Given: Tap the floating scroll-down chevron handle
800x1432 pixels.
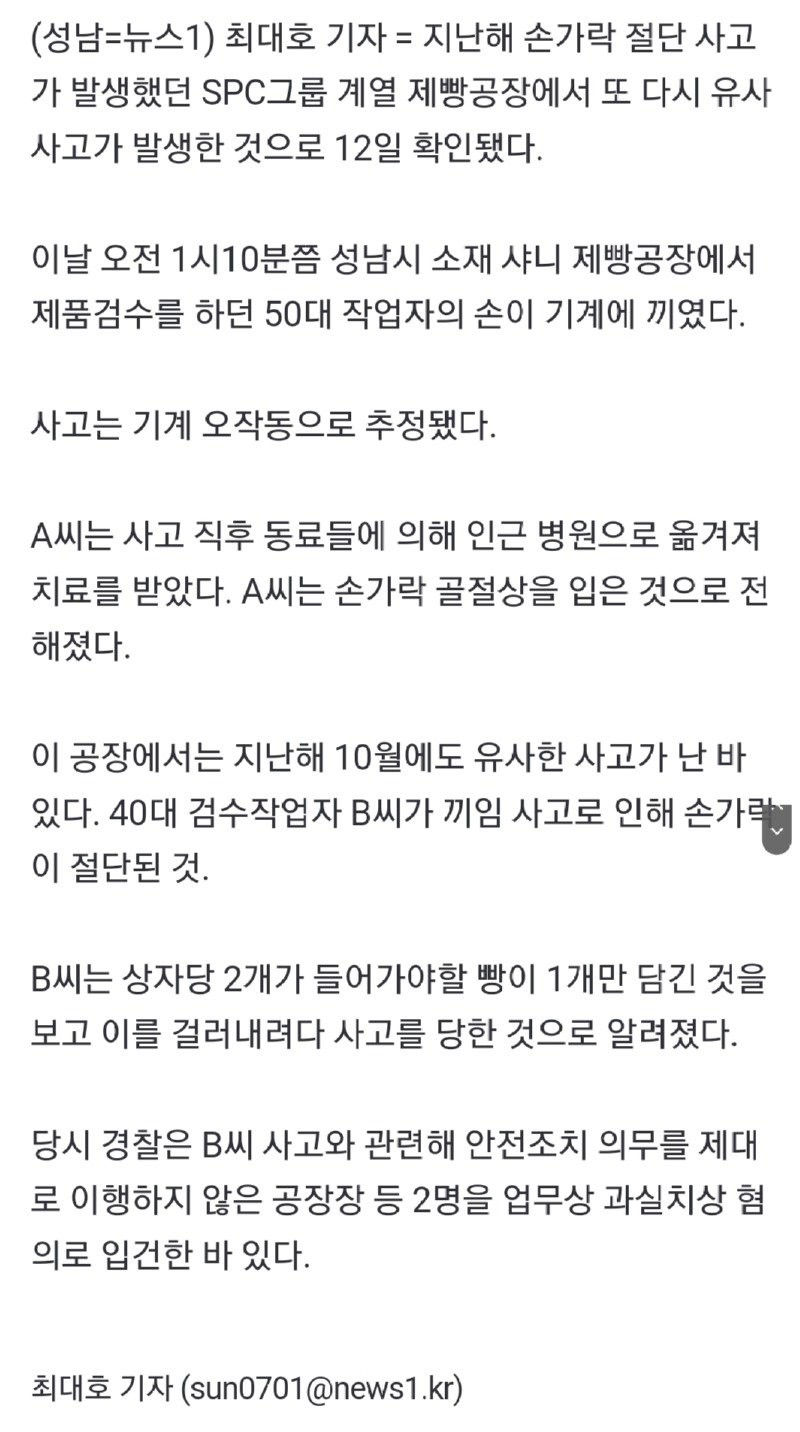Looking at the screenshot, I should click(777, 830).
